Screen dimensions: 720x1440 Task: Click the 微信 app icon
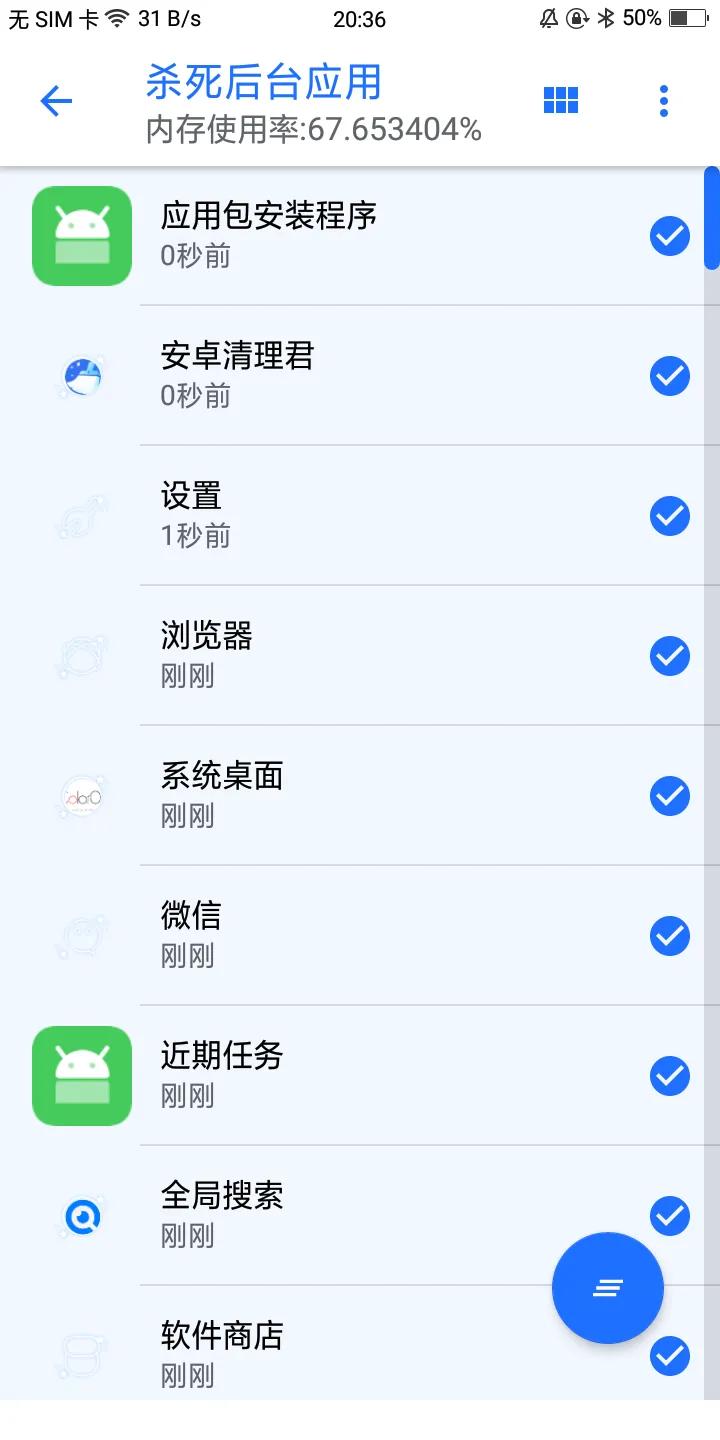(81, 936)
